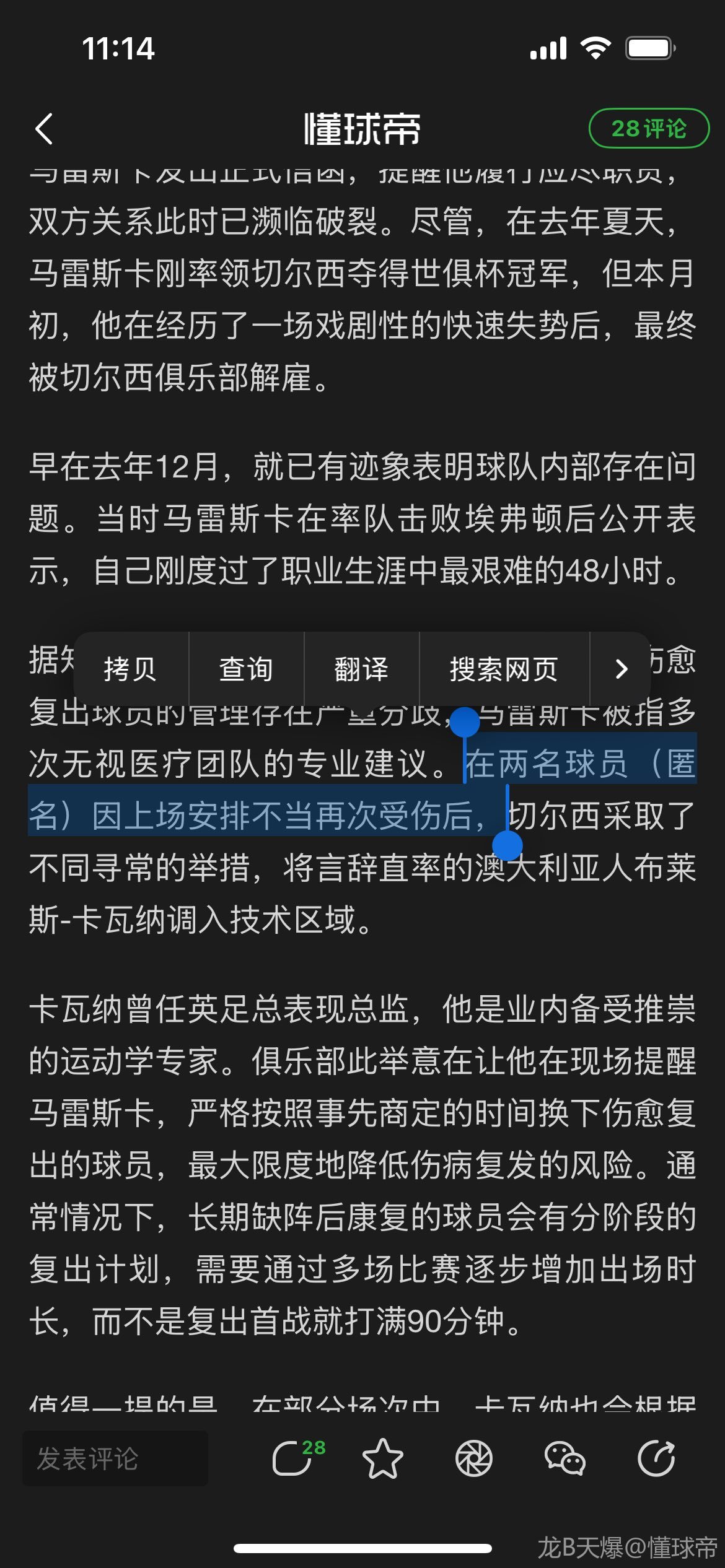Favorite this article with the star icon
Viewport: 725px width, 1568px height.
[x=382, y=1459]
